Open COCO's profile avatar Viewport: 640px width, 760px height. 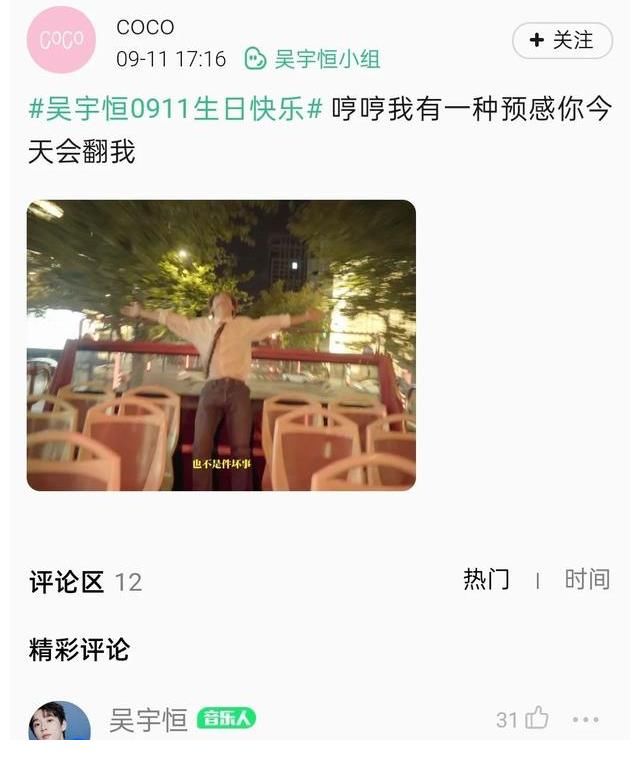61,39
